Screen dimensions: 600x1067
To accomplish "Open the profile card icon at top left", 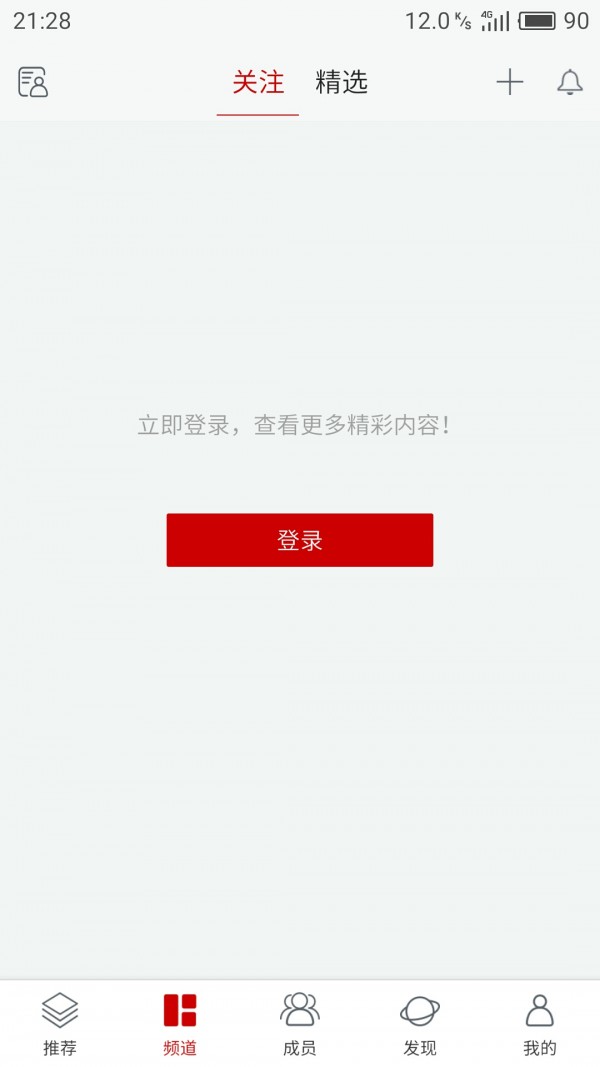I will (x=33, y=82).
